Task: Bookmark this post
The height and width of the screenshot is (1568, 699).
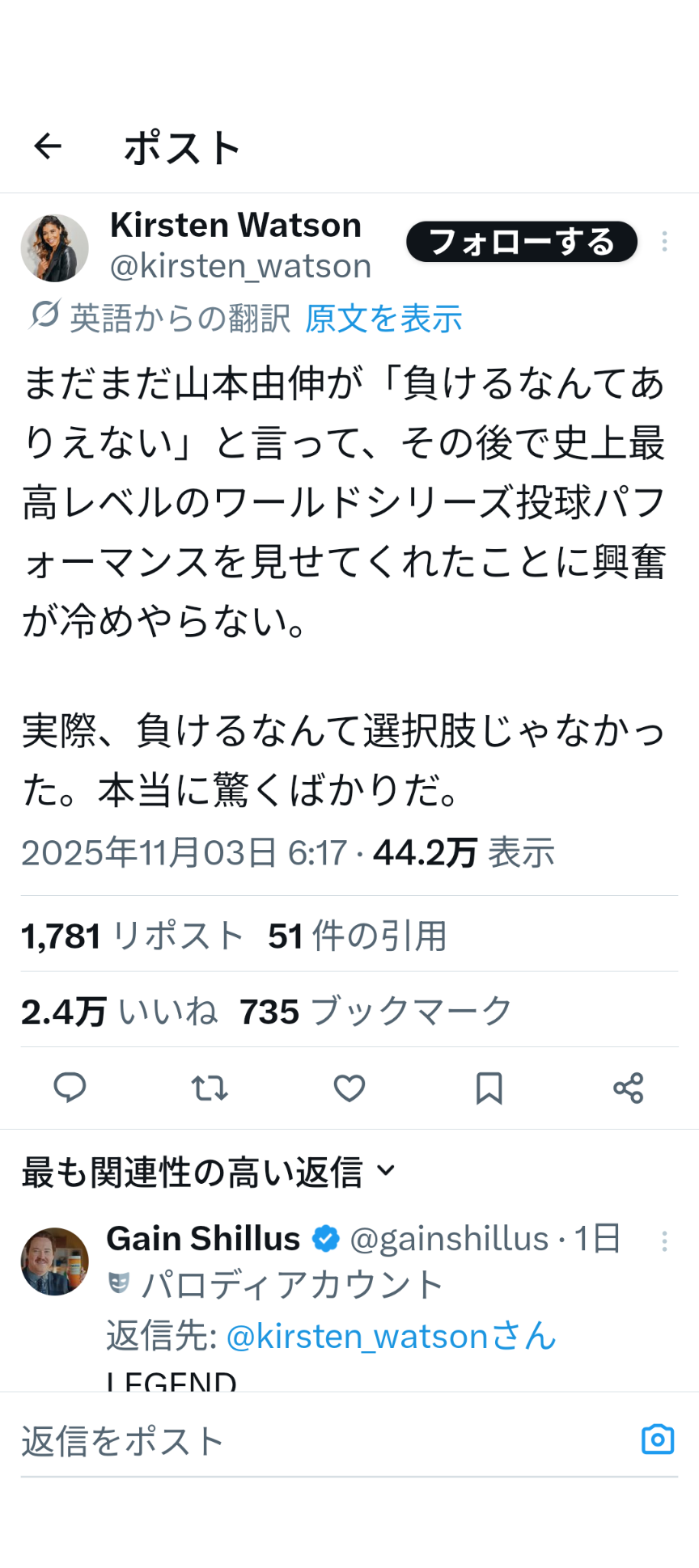Action: pos(489,1088)
